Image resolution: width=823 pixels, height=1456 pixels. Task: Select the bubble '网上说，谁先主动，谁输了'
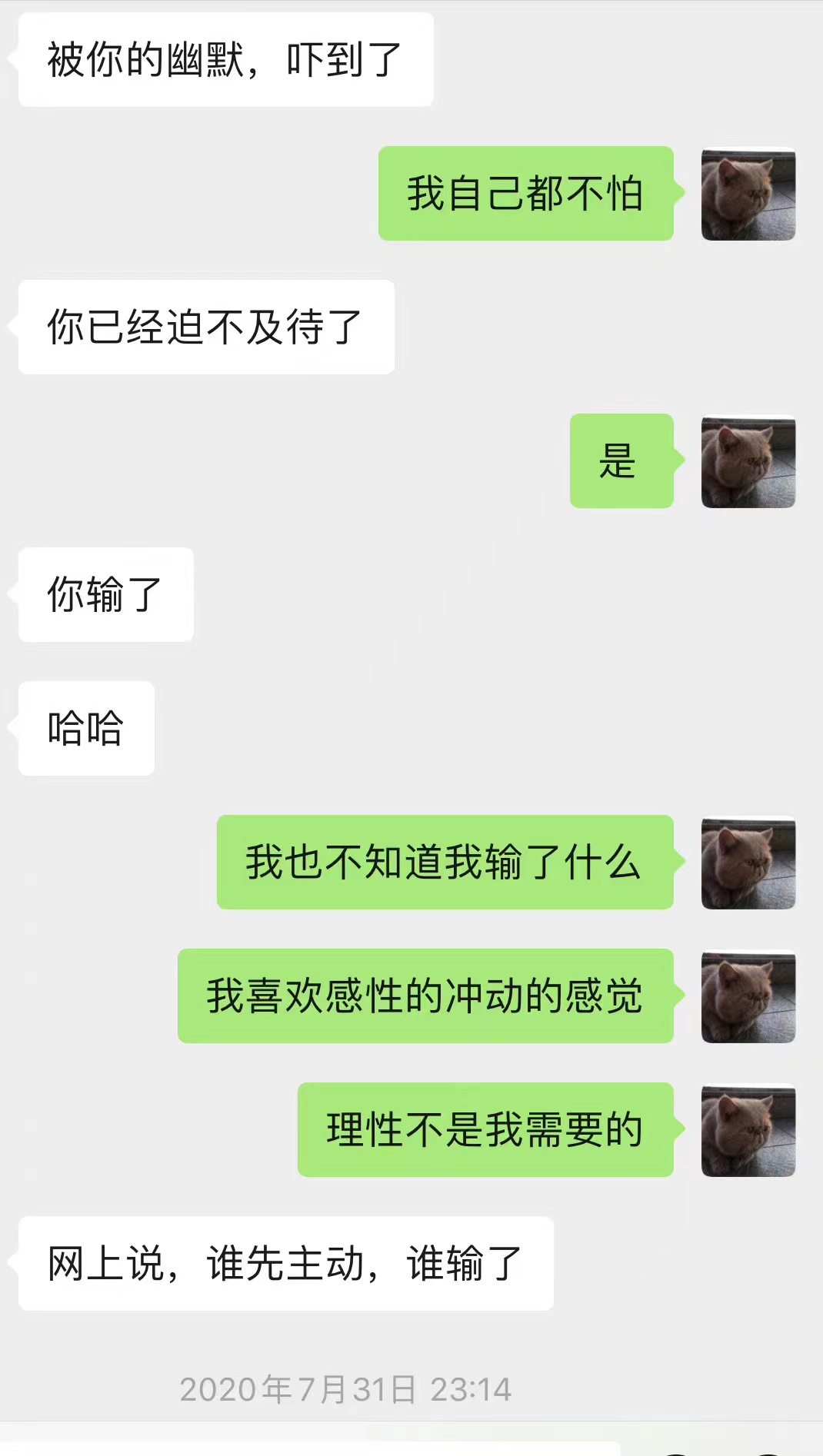(x=285, y=1262)
